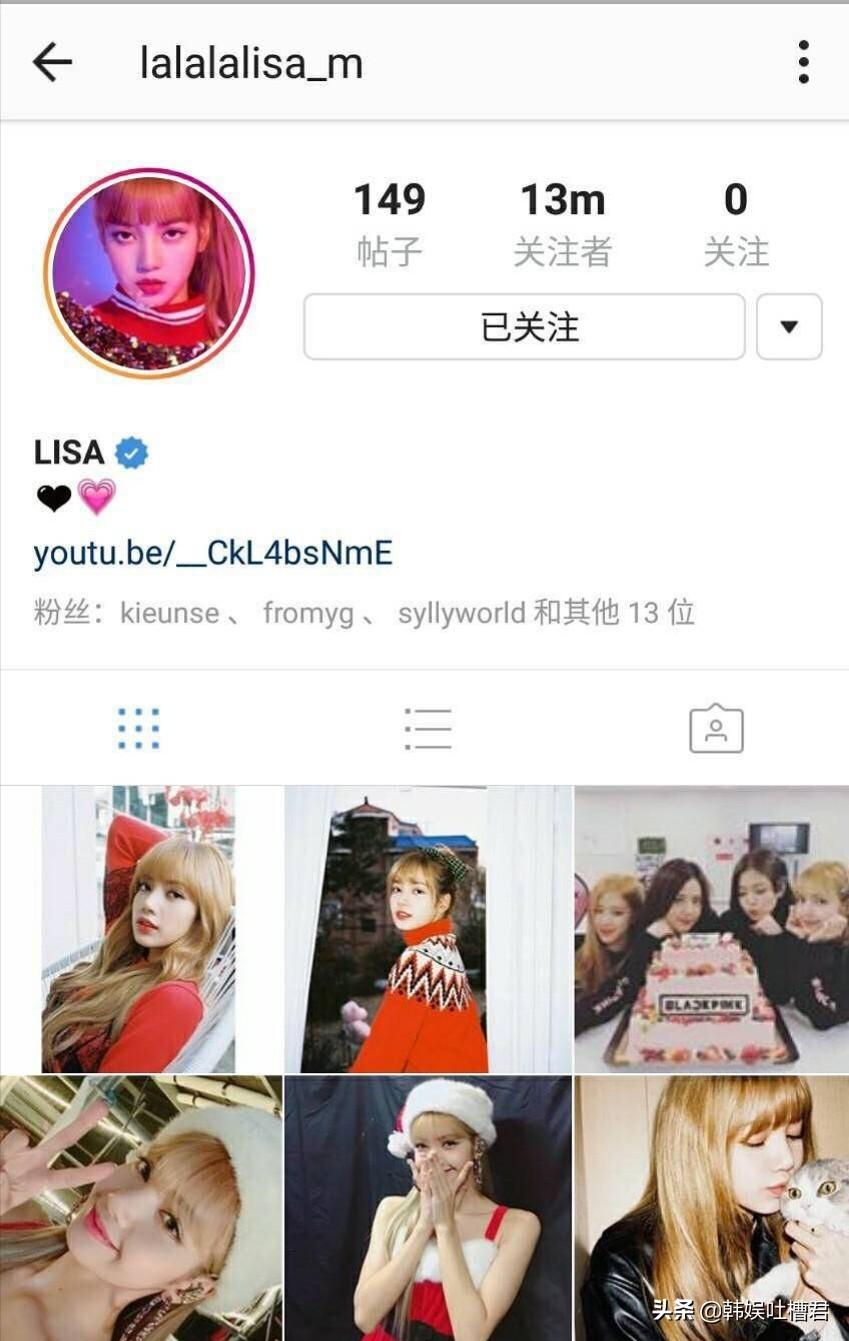The image size is (849, 1341).
Task: View mutual followers kieunse, fromyg, syllyworld
Action: click(364, 612)
